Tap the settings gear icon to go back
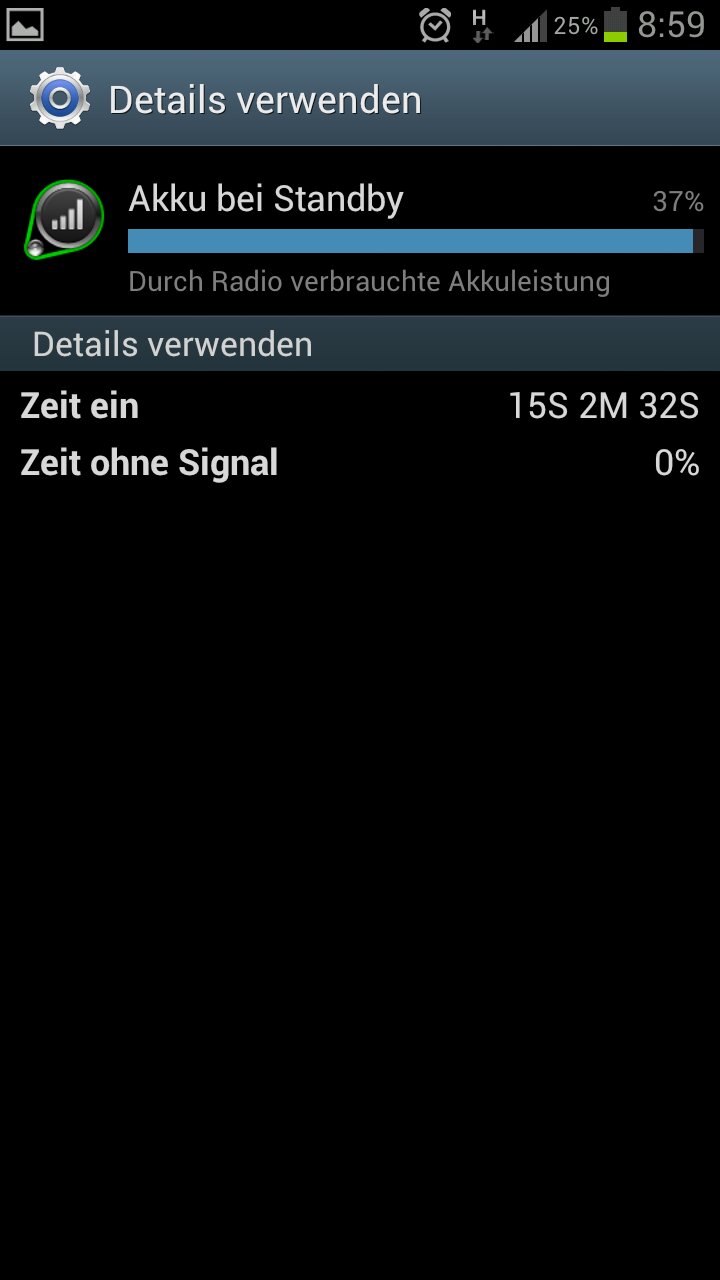The height and width of the screenshot is (1280, 720). coord(60,99)
